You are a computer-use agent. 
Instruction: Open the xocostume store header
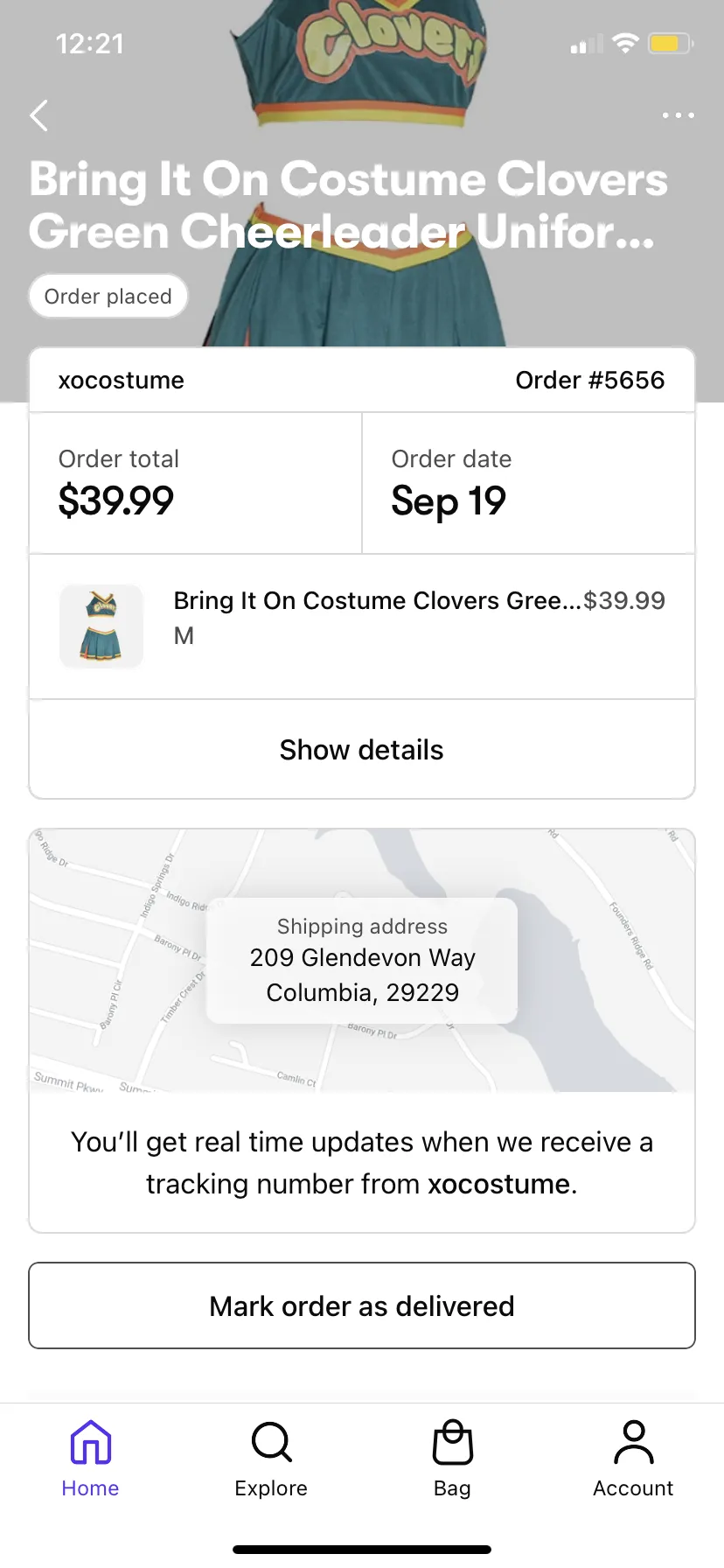362,381
